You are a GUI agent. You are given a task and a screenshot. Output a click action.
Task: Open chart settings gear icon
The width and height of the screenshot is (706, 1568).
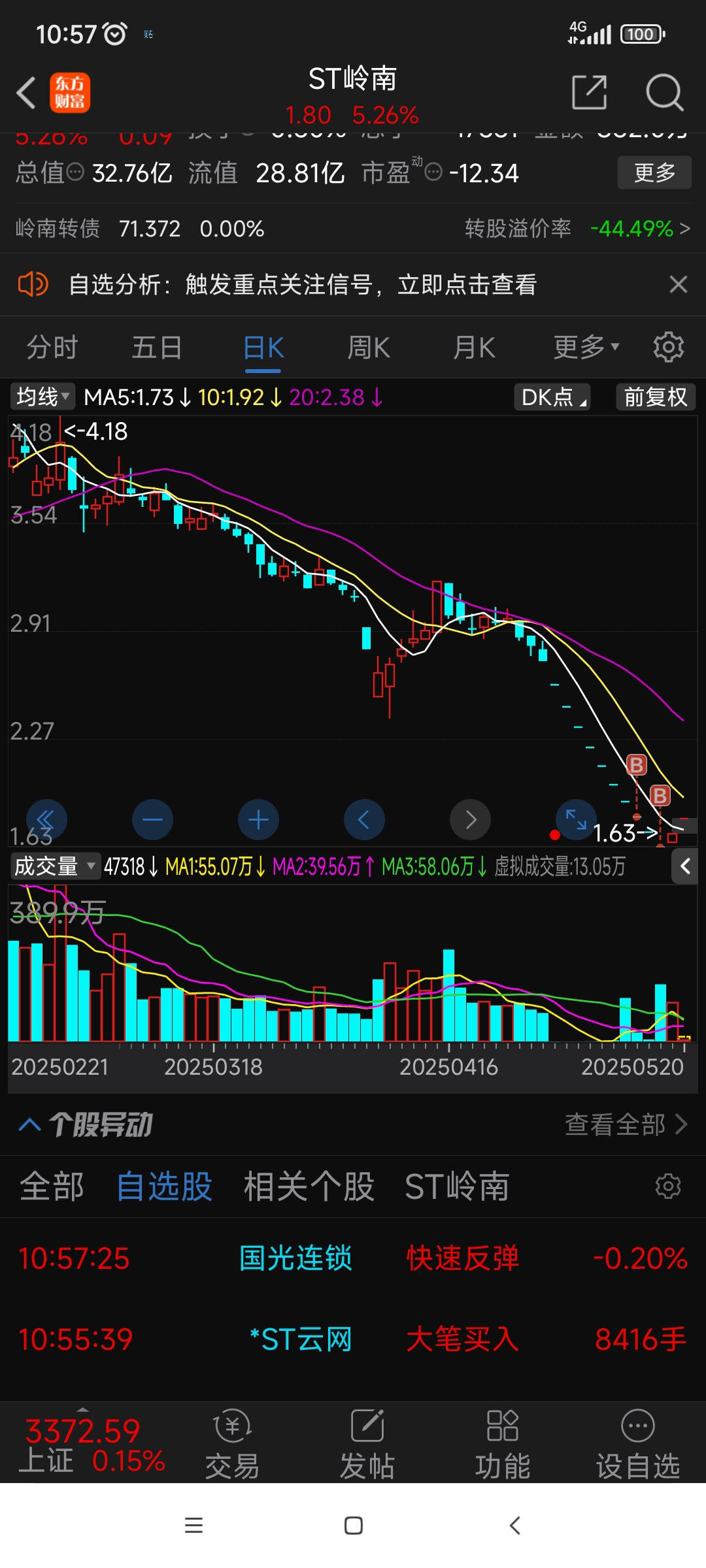pyautogui.click(x=668, y=347)
